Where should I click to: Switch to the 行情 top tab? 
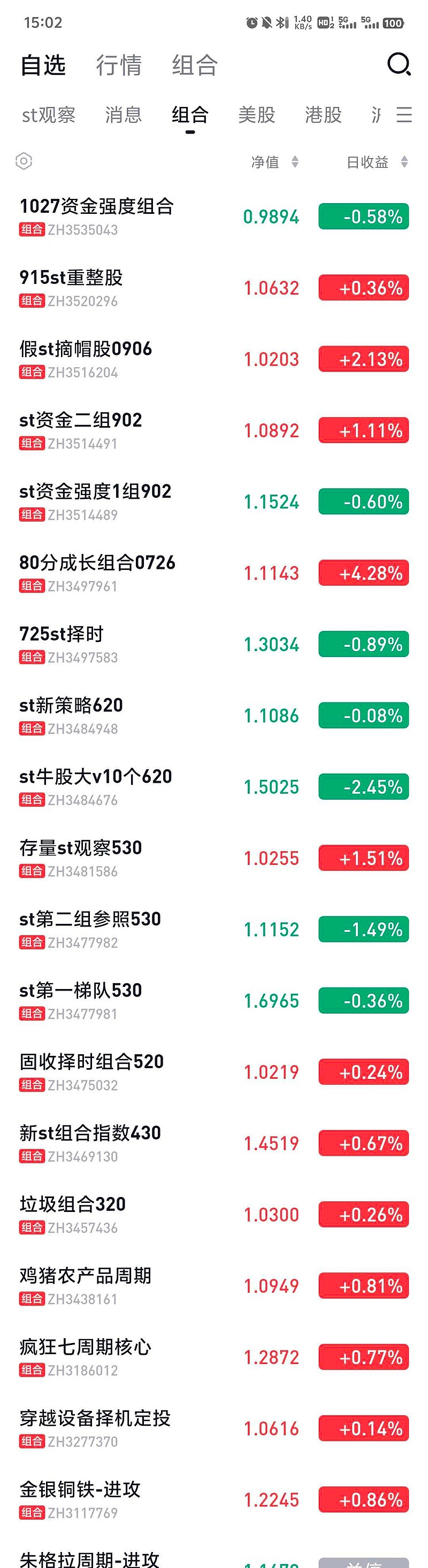tap(119, 65)
